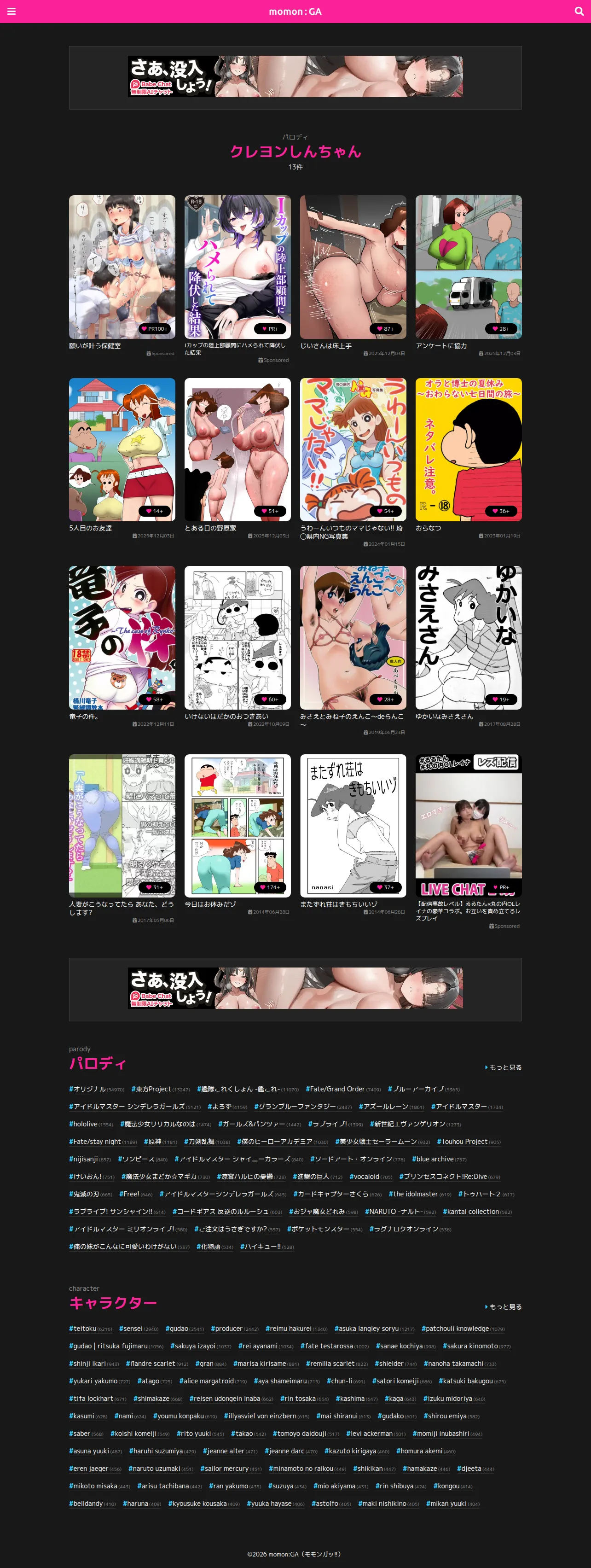Open the hamburger drawer menu
The image size is (591, 1568).
(x=12, y=11)
